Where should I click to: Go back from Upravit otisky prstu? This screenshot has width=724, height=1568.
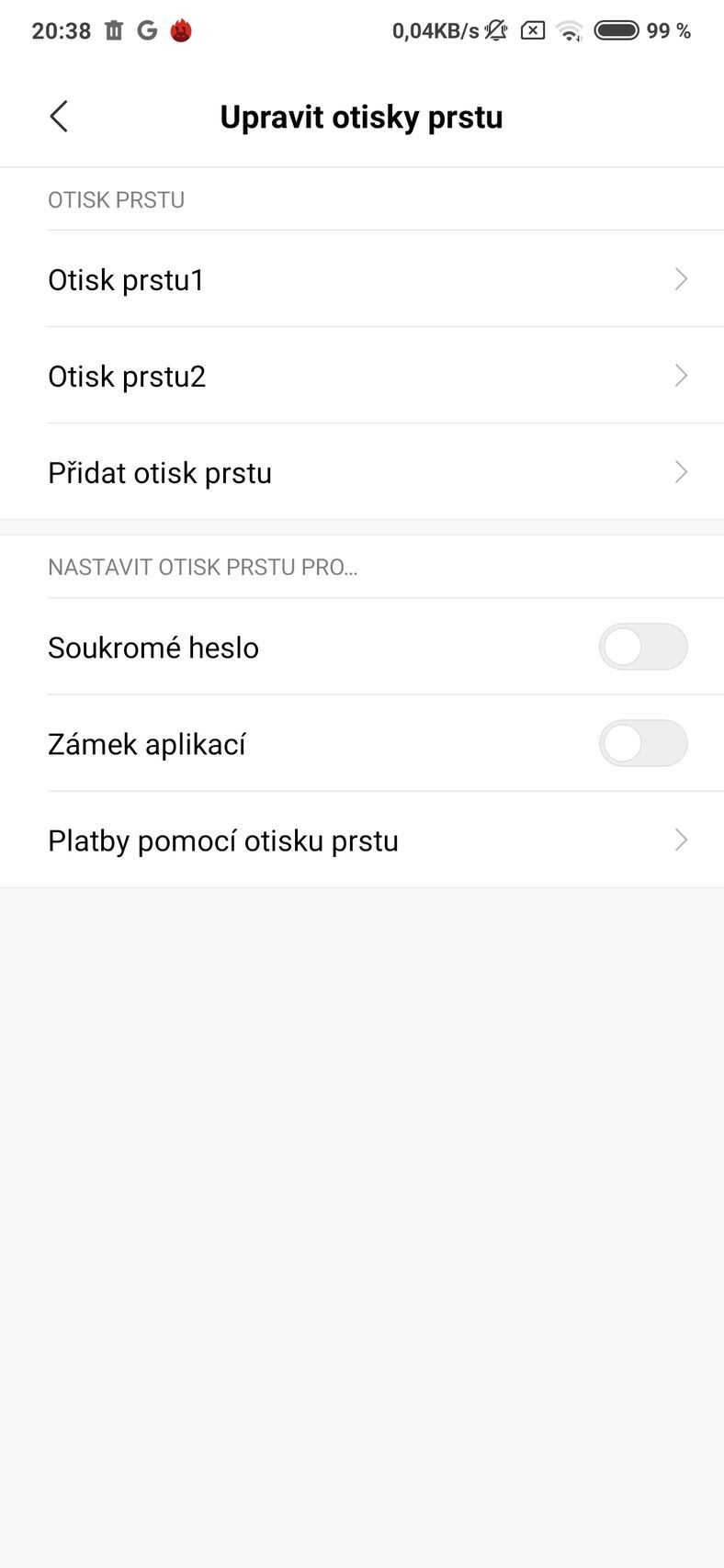(x=59, y=117)
